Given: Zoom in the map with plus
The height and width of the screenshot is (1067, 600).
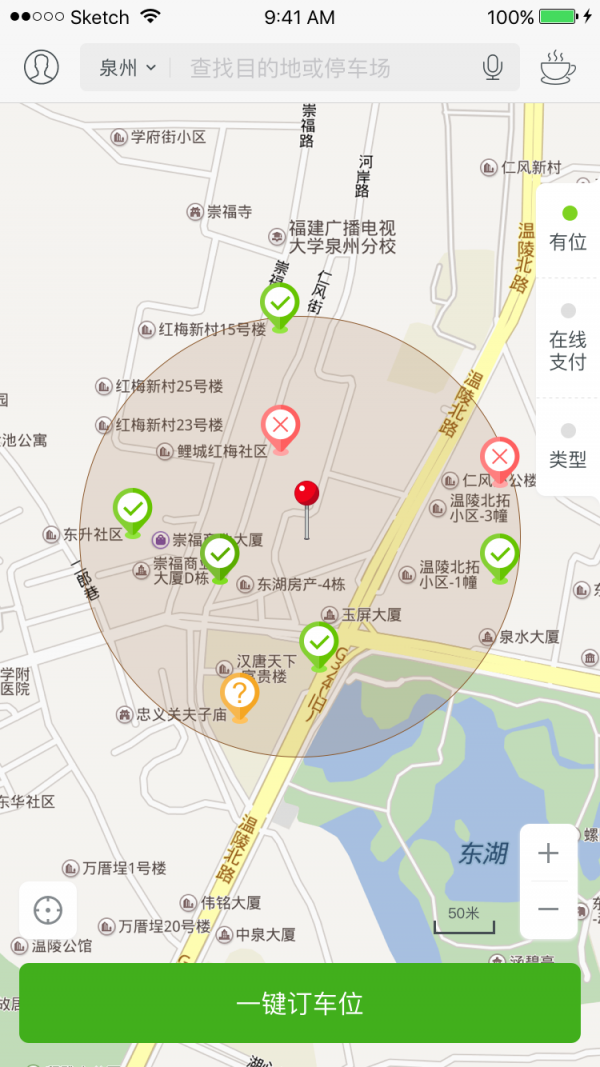Looking at the screenshot, I should click(548, 853).
